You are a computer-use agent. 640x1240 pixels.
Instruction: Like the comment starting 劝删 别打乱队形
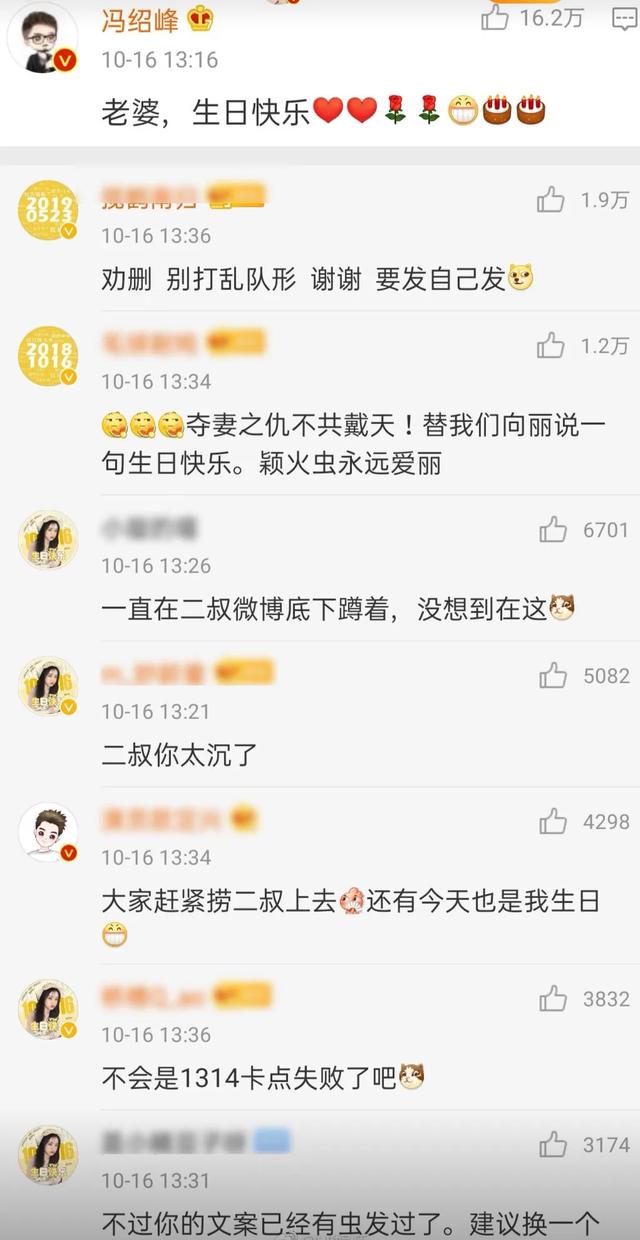click(550, 201)
